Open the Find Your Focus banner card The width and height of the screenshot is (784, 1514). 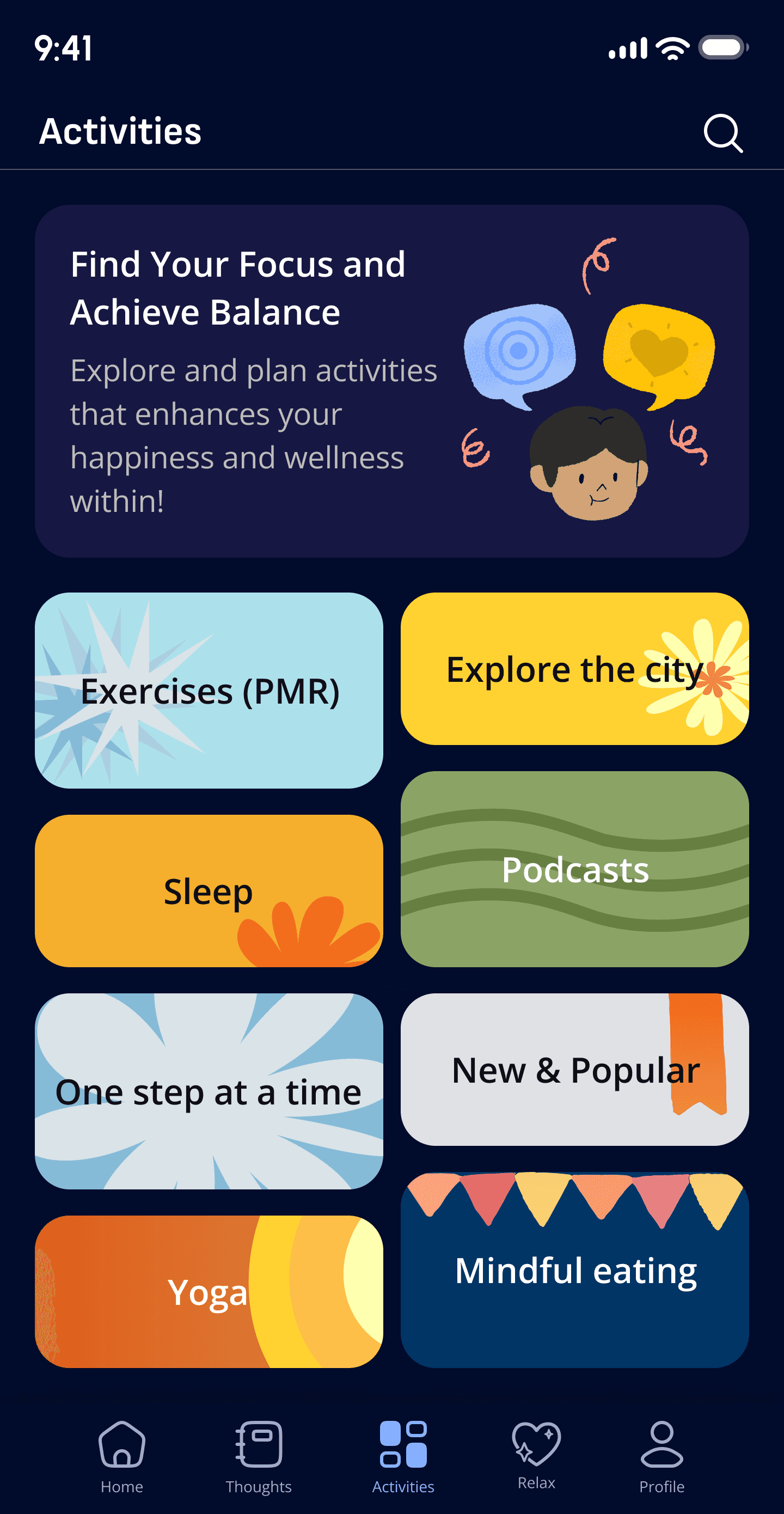click(391, 381)
